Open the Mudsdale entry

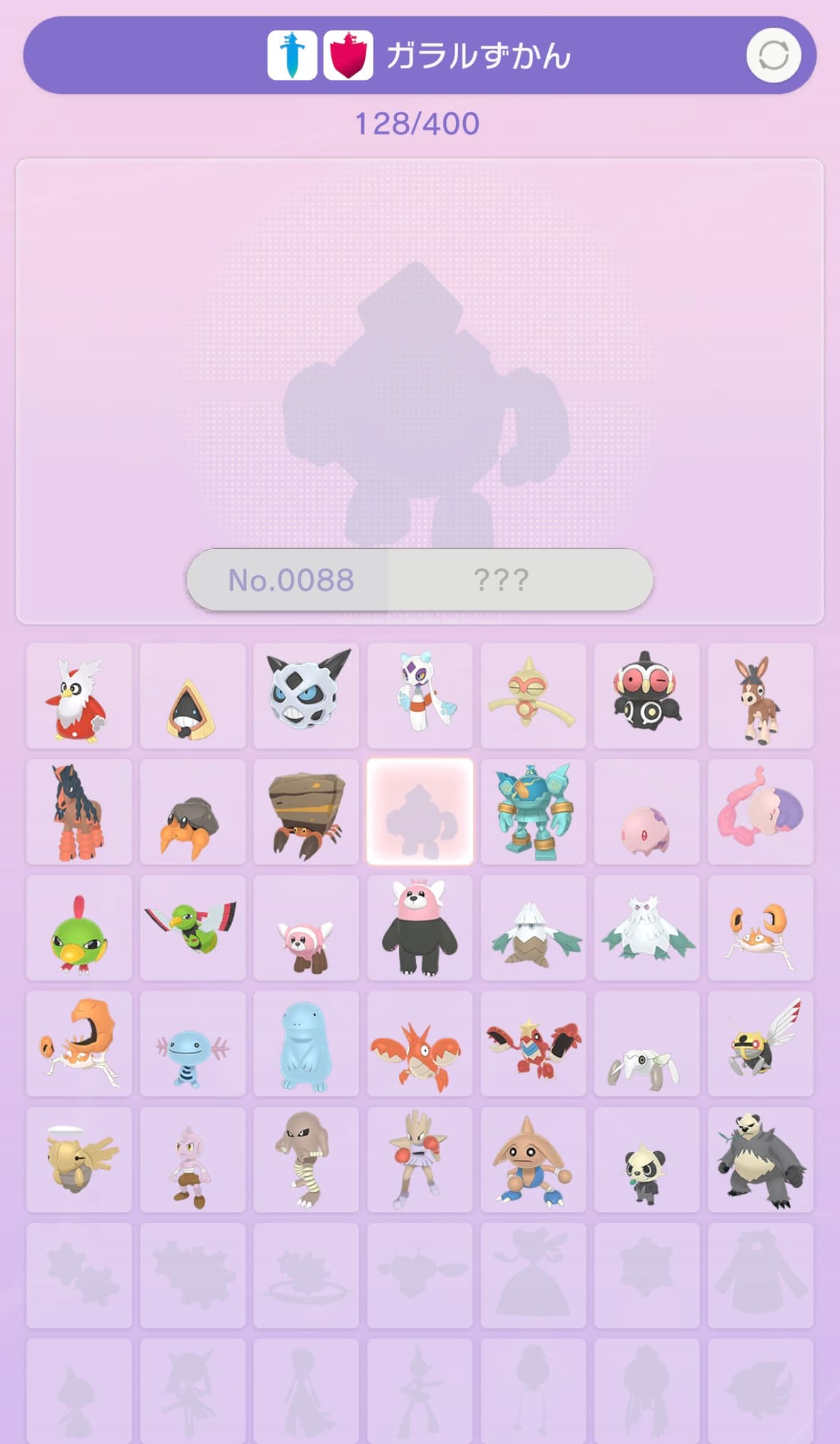(x=79, y=812)
